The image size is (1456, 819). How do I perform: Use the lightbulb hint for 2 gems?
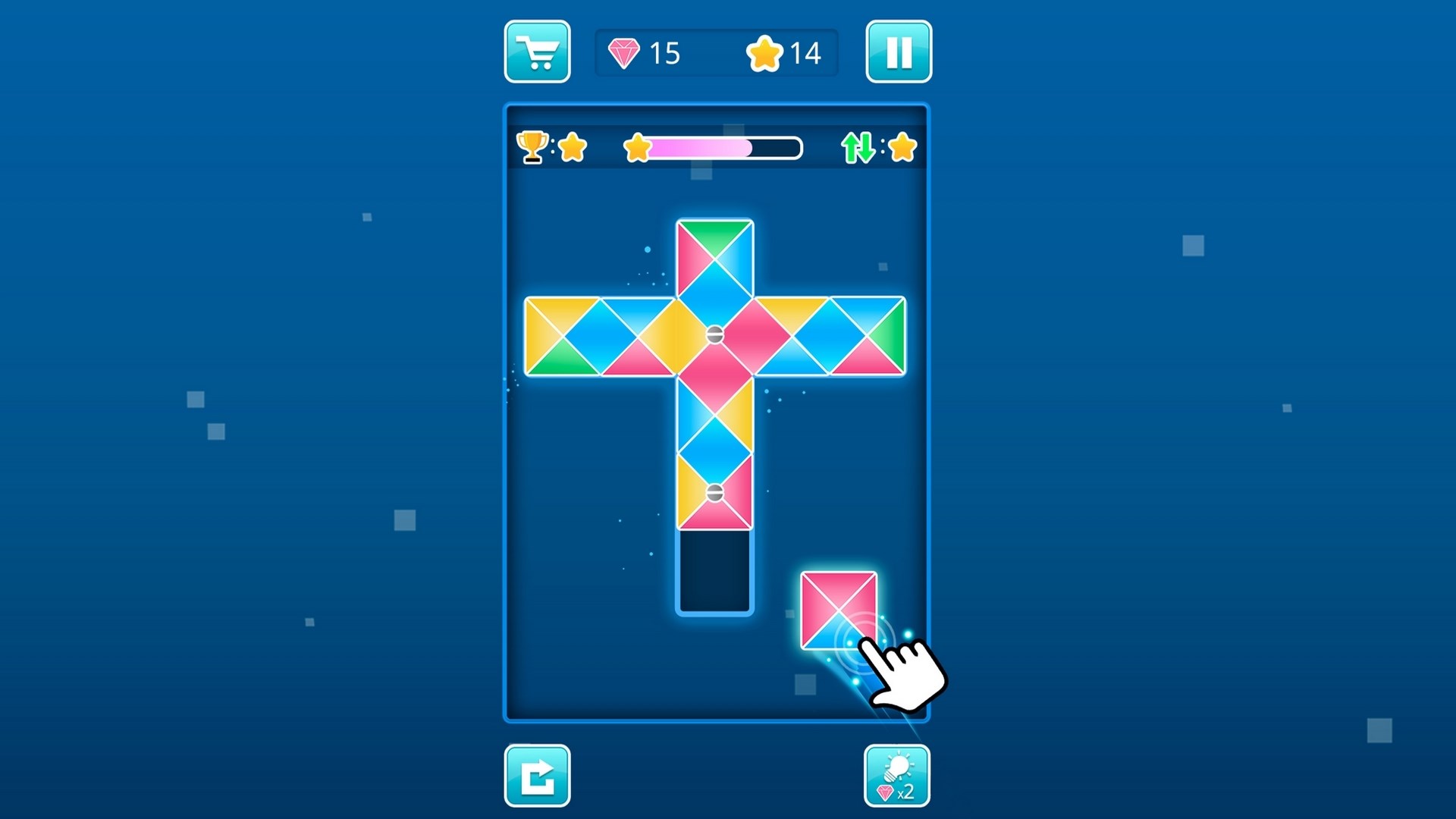click(897, 775)
